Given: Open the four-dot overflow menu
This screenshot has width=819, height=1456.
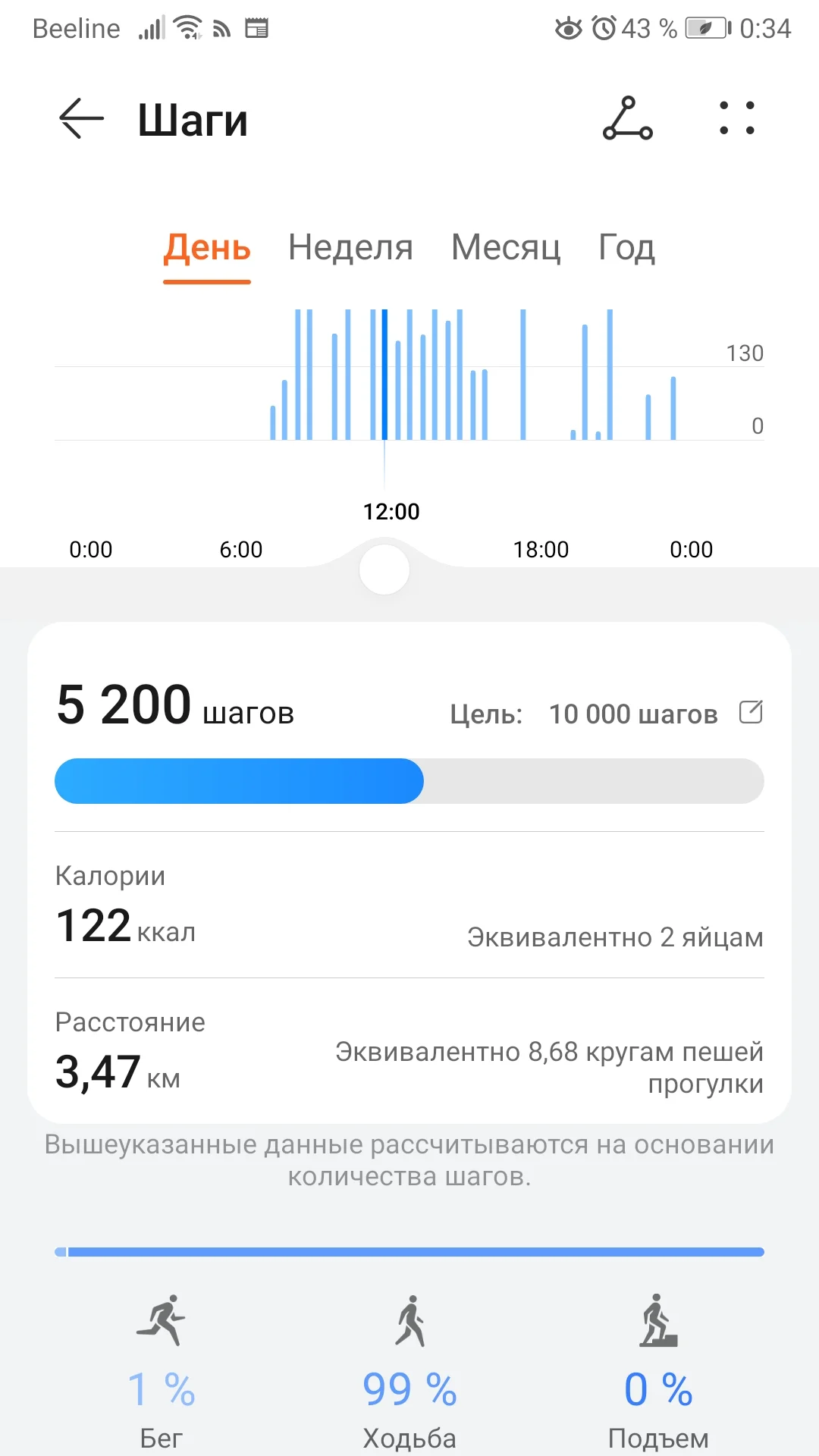Looking at the screenshot, I should pyautogui.click(x=736, y=119).
